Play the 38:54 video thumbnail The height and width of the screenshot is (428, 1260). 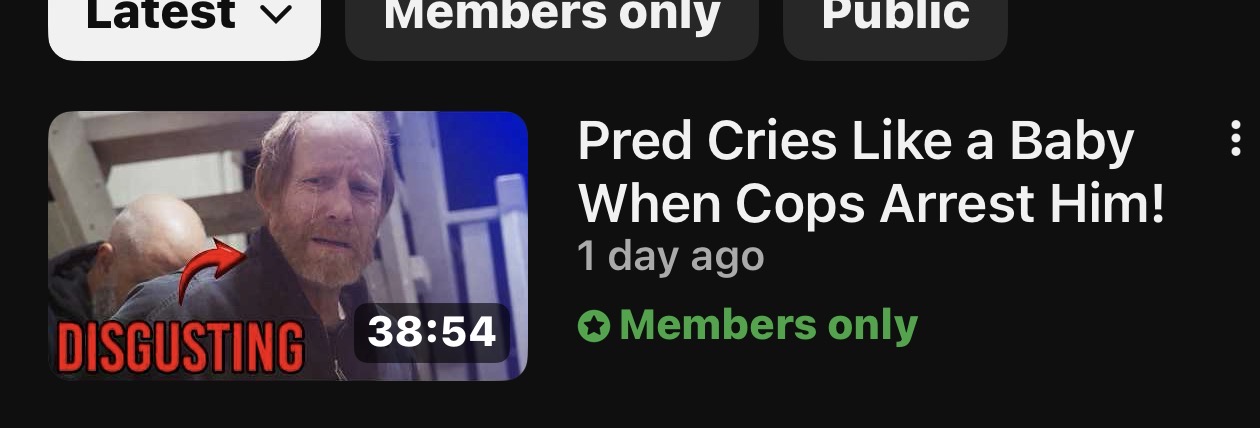click(x=288, y=245)
